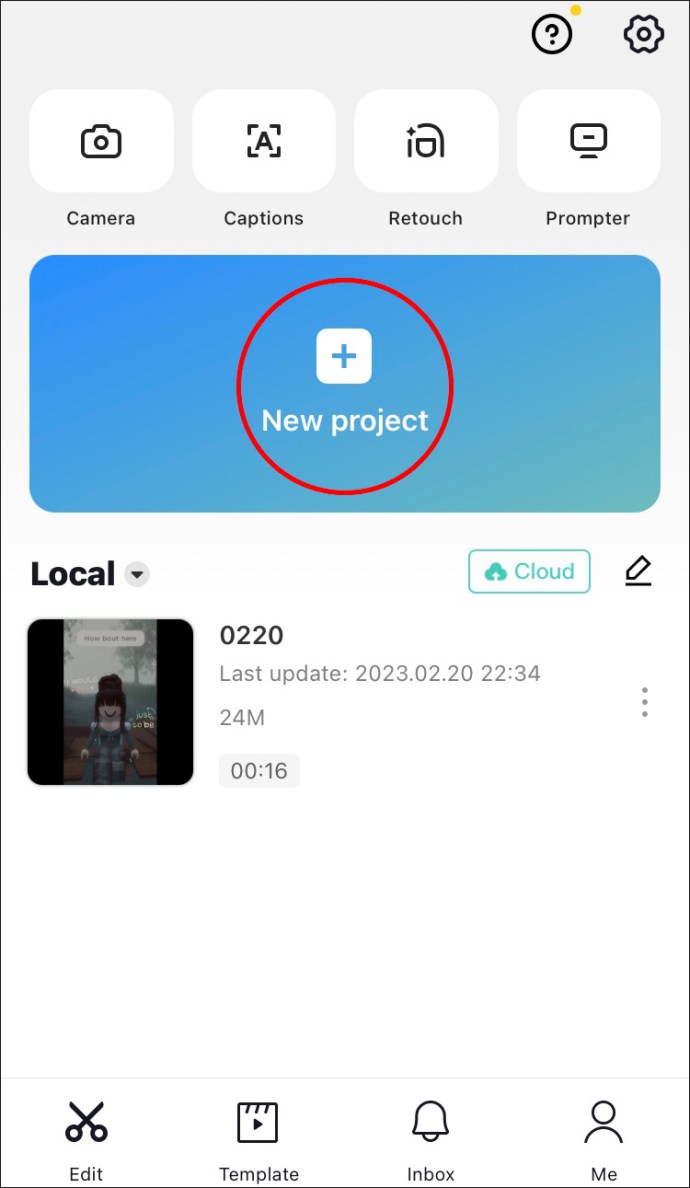This screenshot has height=1188, width=690.
Task: Tap the edit pencil for projects
Action: pos(637,572)
